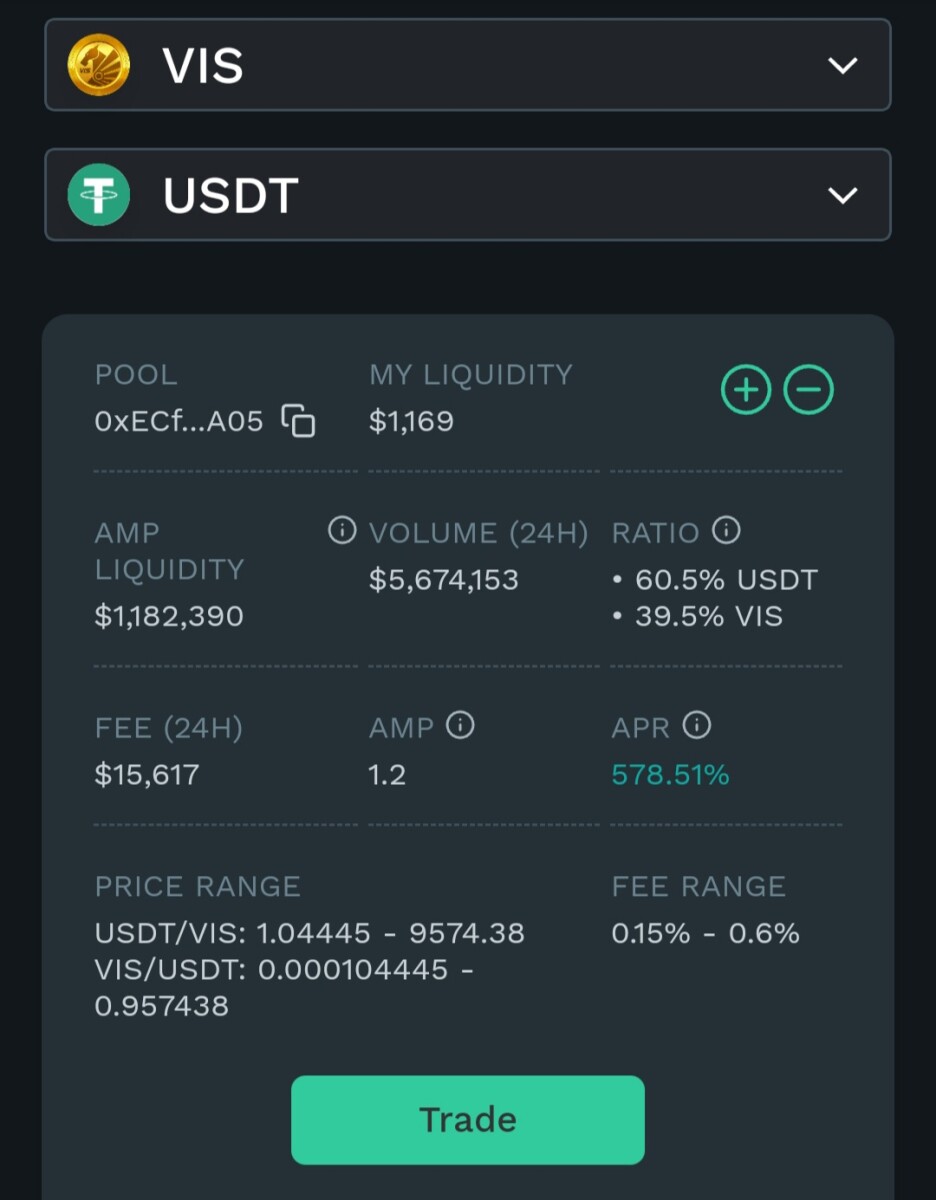936x1200 pixels.
Task: Select the USDT token row
Action: tap(468, 194)
